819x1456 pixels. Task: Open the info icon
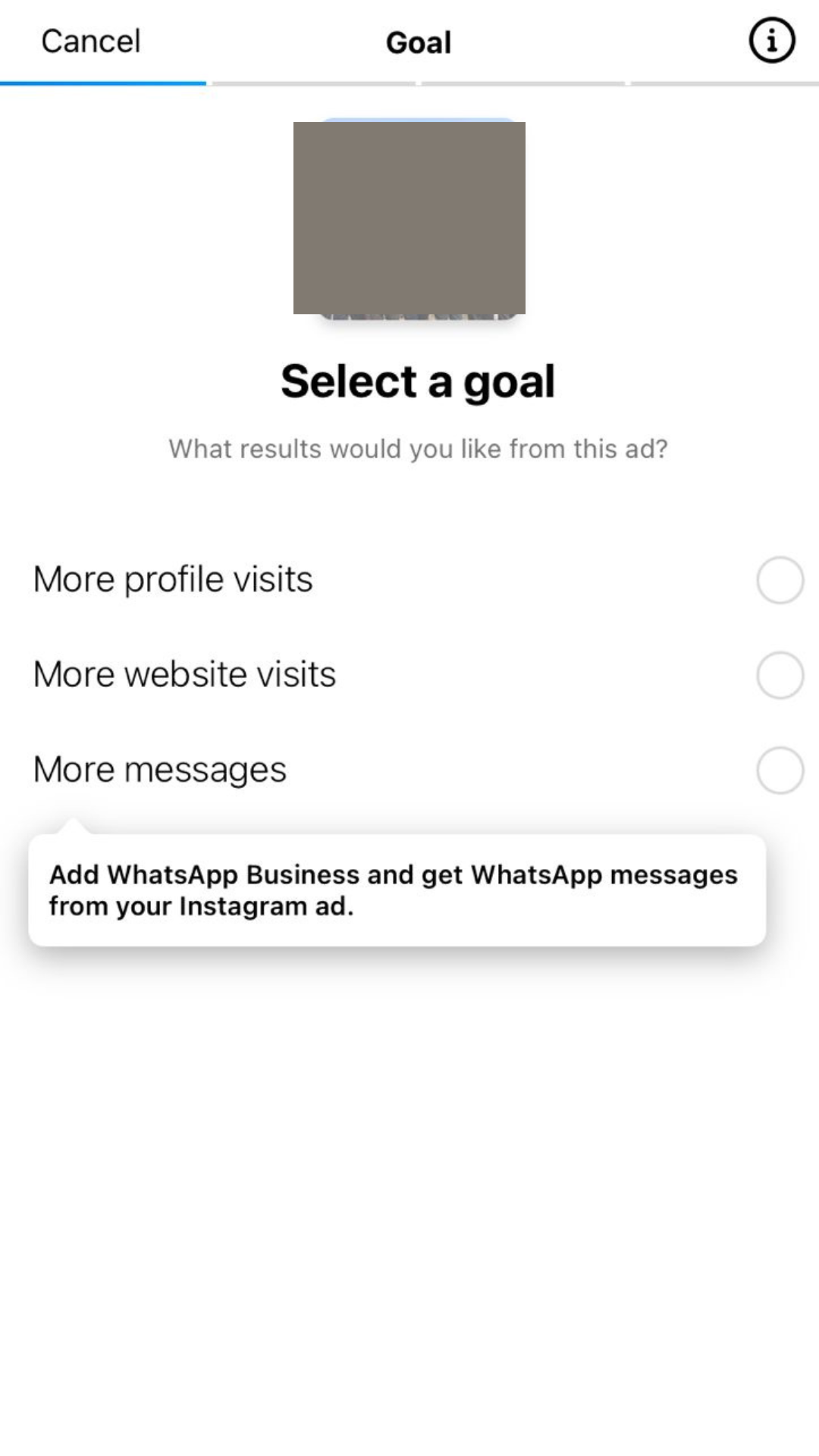pyautogui.click(x=772, y=41)
